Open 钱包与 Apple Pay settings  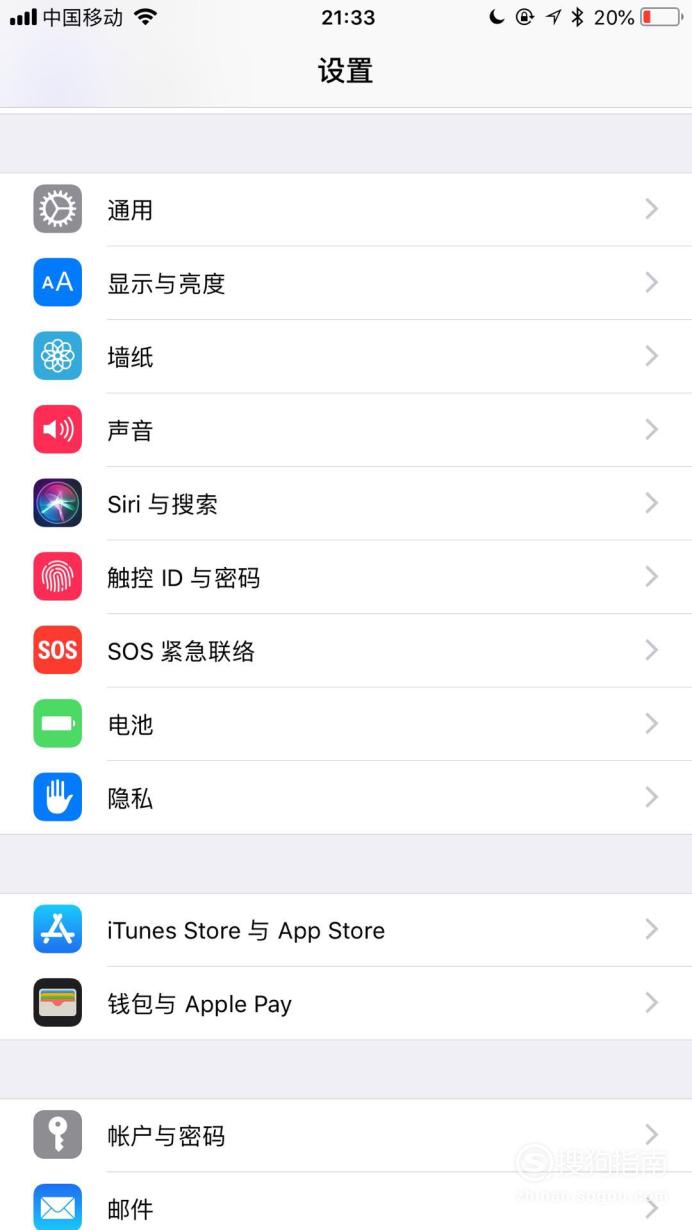coord(346,1003)
